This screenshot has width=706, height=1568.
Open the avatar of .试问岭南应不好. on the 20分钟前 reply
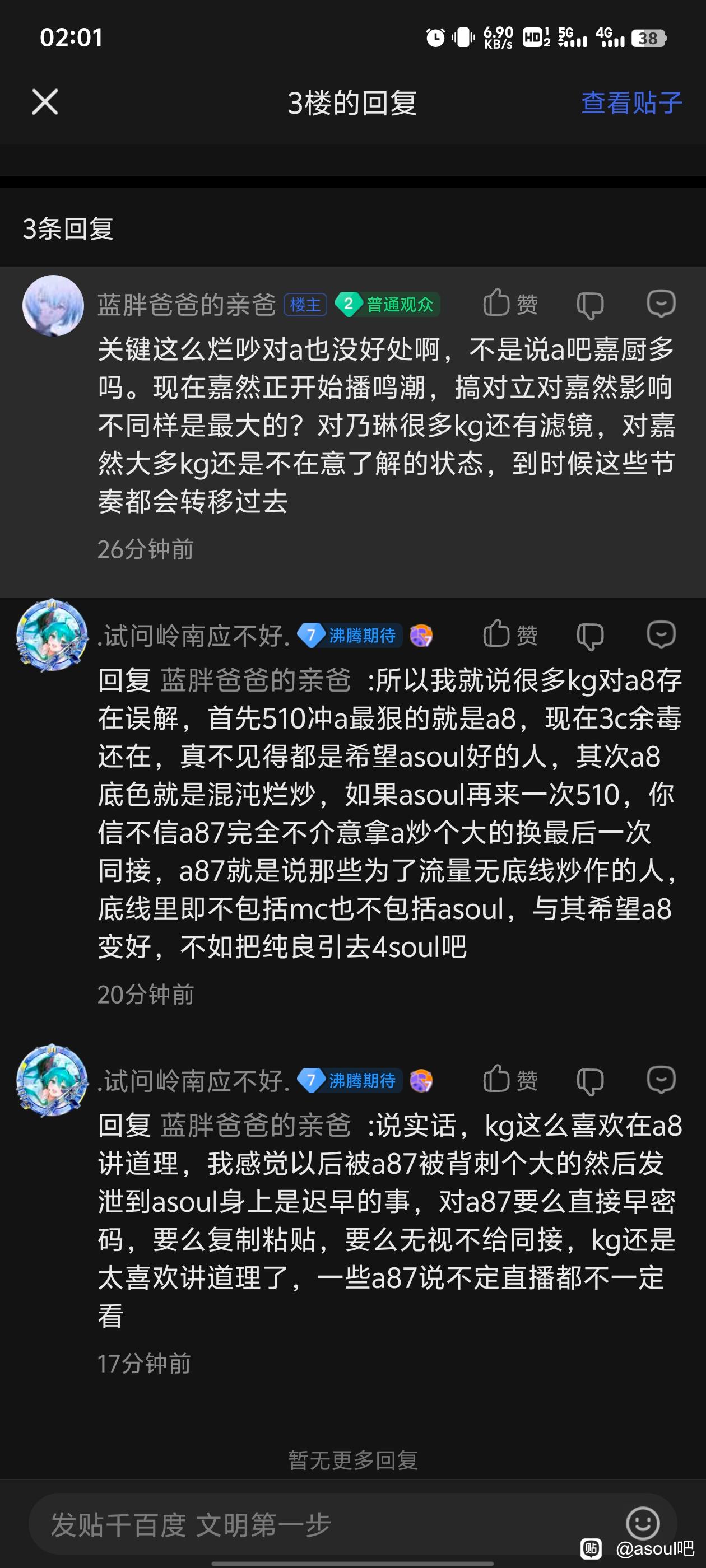click(52, 636)
